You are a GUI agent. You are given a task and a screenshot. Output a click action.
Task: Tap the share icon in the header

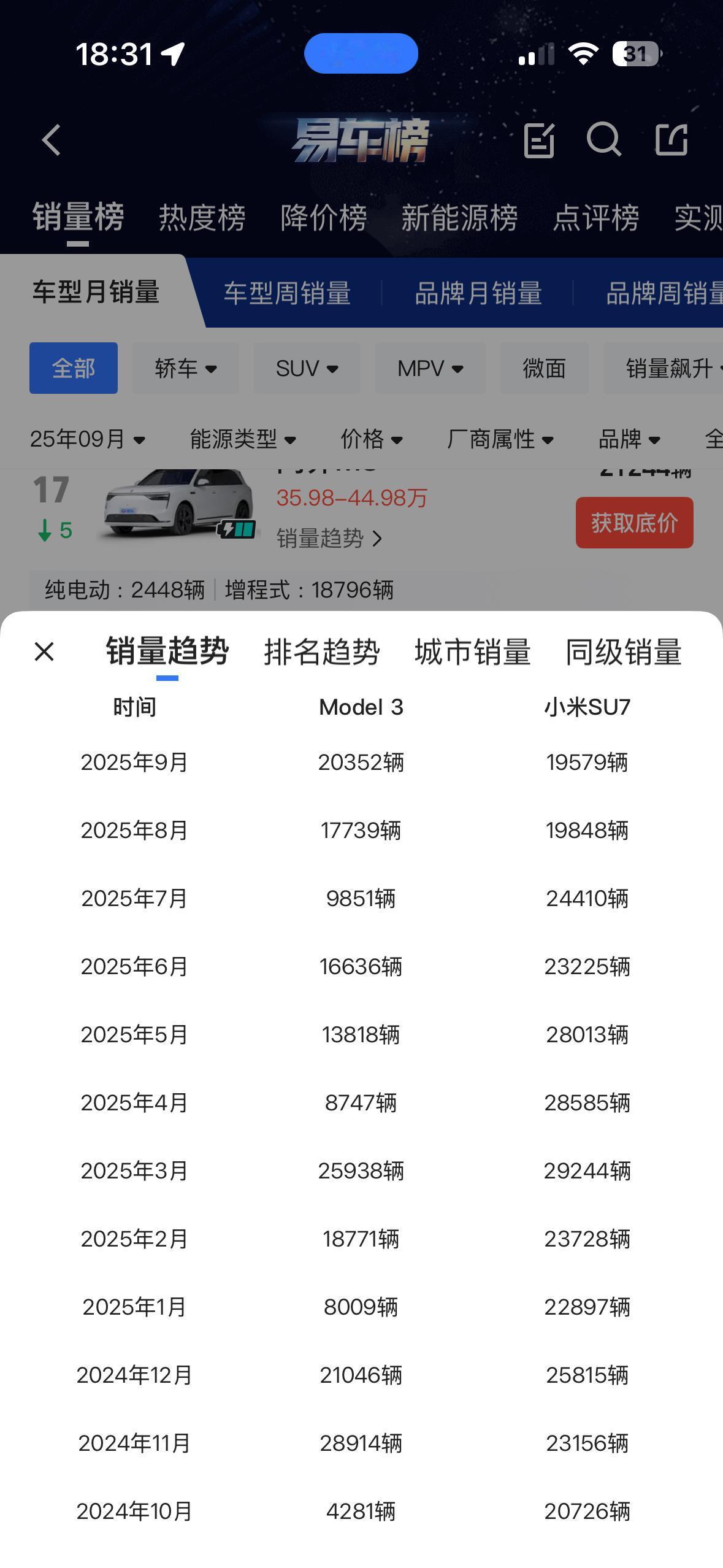673,140
